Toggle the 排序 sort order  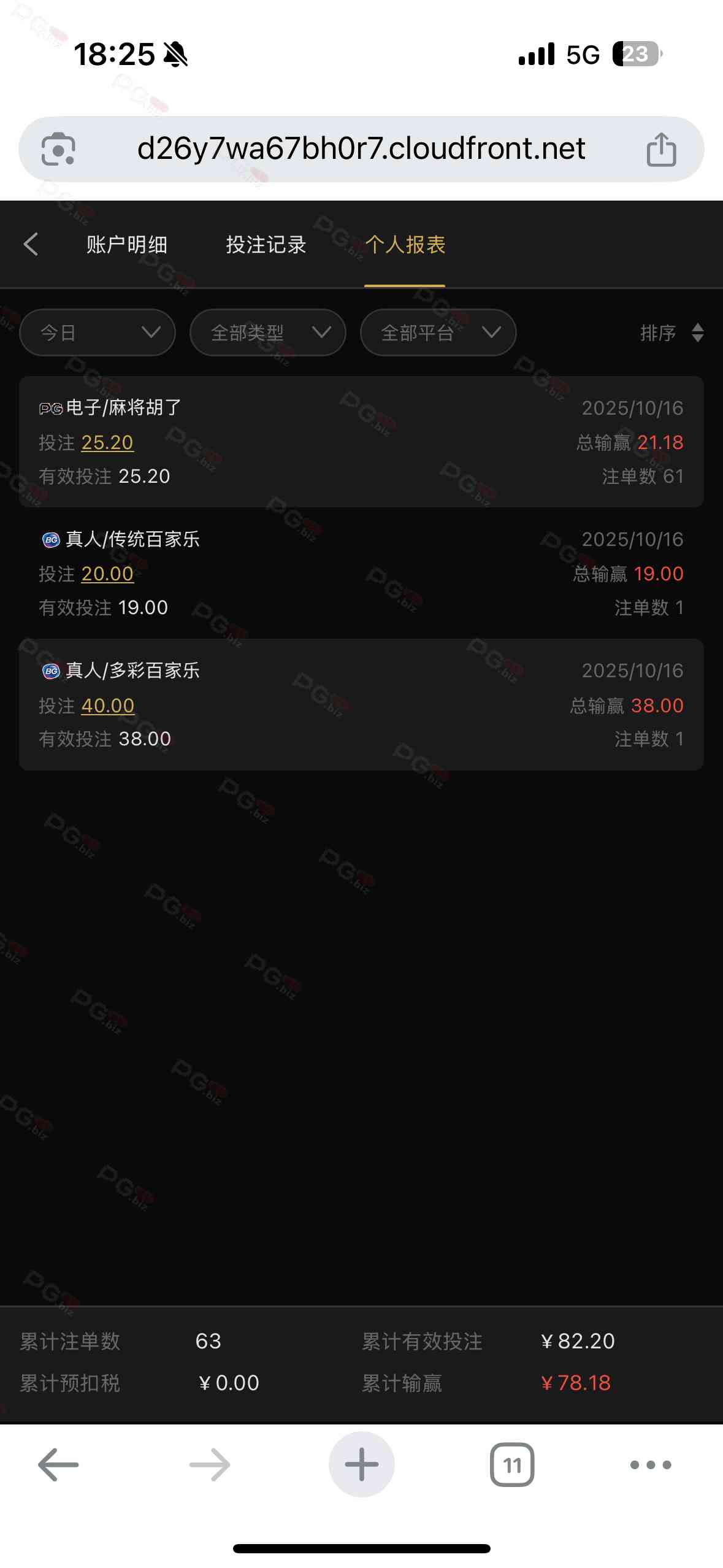(671, 332)
